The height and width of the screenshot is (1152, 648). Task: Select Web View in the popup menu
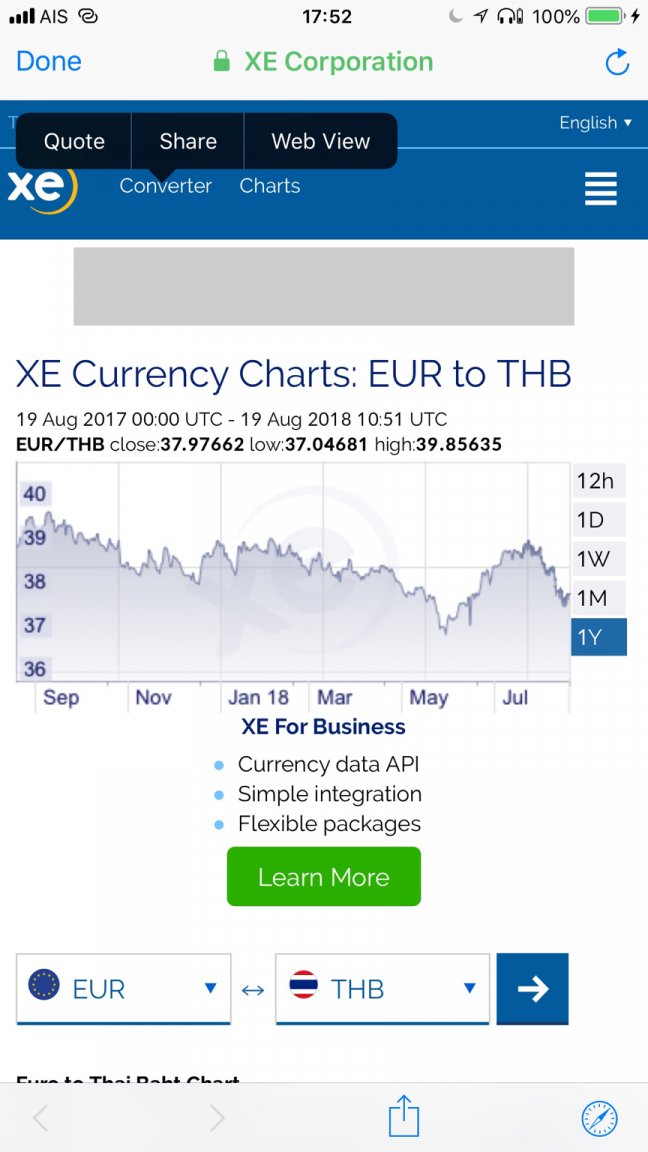pyautogui.click(x=320, y=141)
